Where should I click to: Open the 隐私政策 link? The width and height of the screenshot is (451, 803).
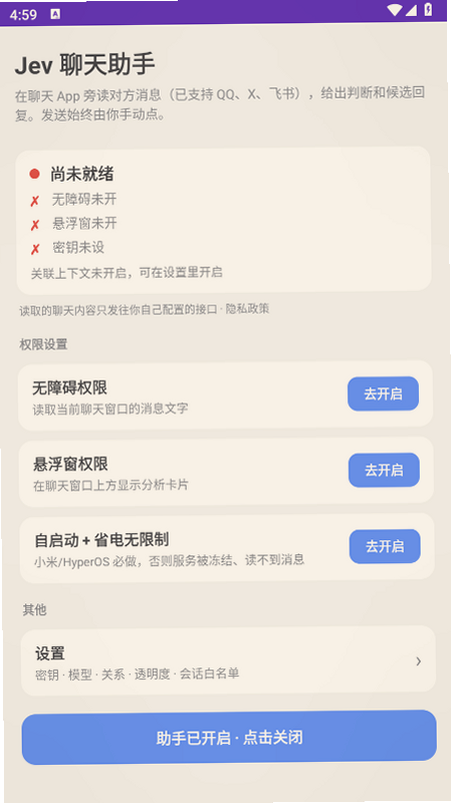(248, 309)
